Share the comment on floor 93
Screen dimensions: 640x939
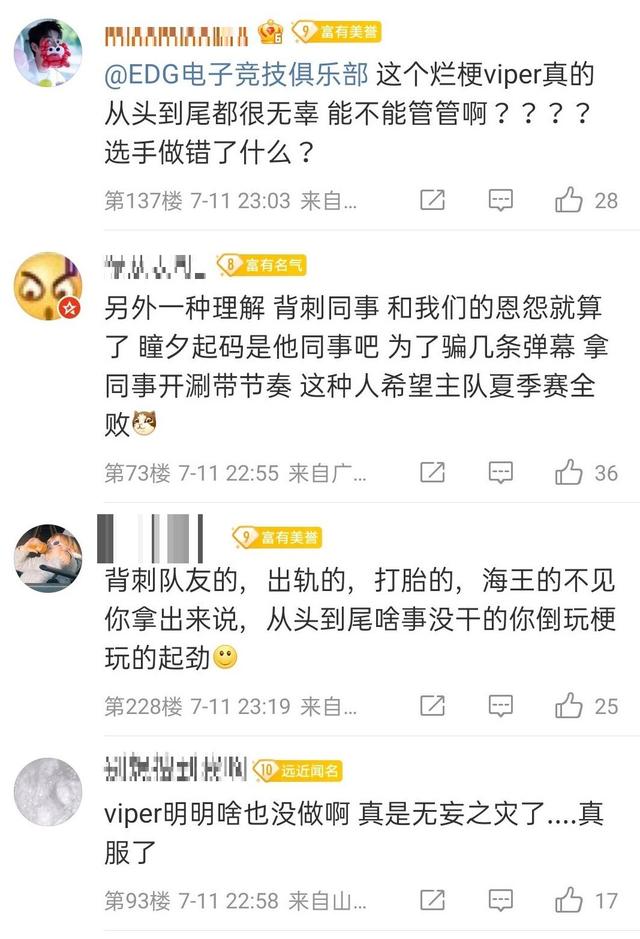point(432,901)
